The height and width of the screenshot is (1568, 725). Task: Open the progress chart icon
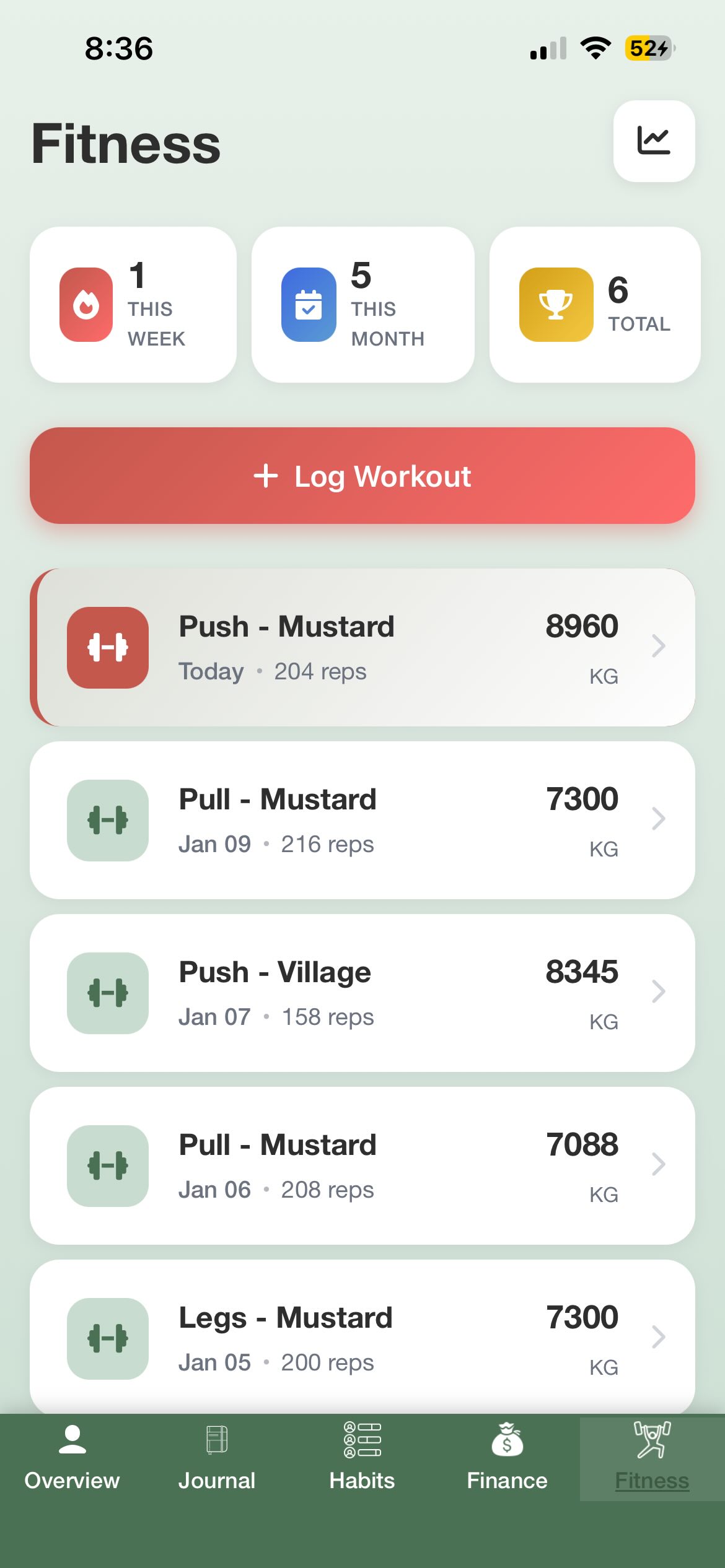point(654,141)
